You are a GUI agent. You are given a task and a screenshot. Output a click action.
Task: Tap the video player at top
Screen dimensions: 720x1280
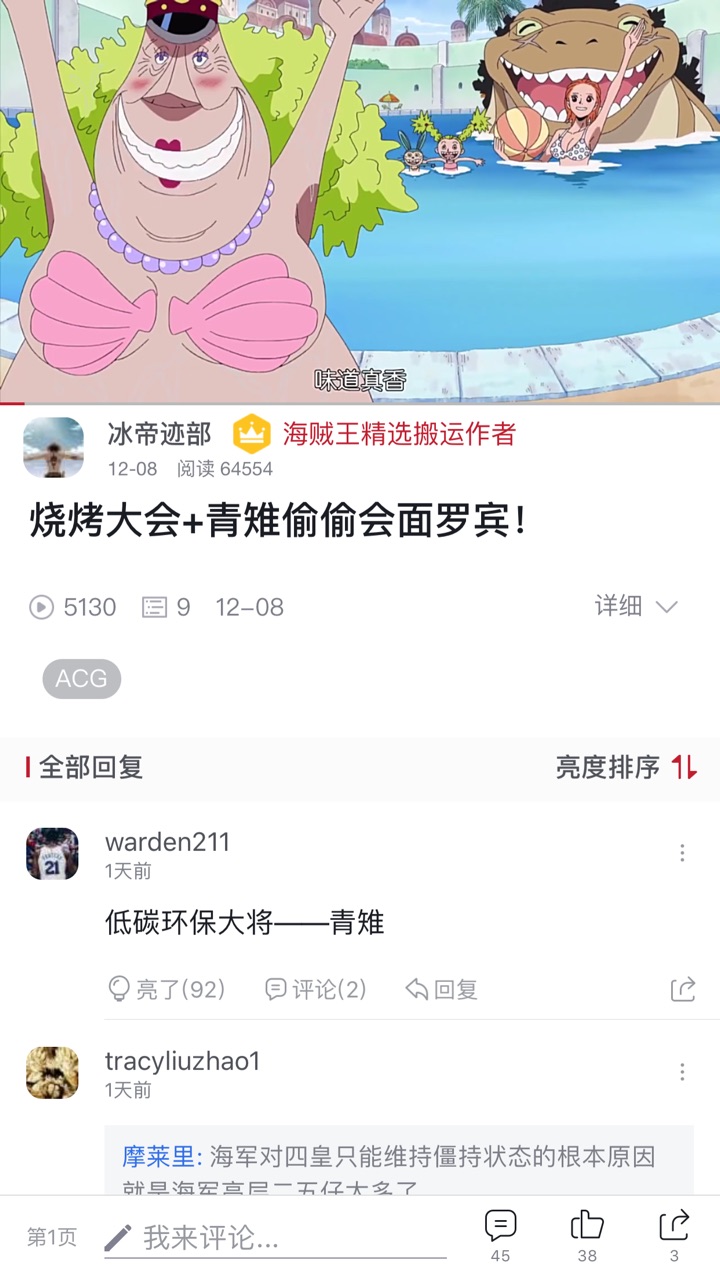(x=360, y=201)
